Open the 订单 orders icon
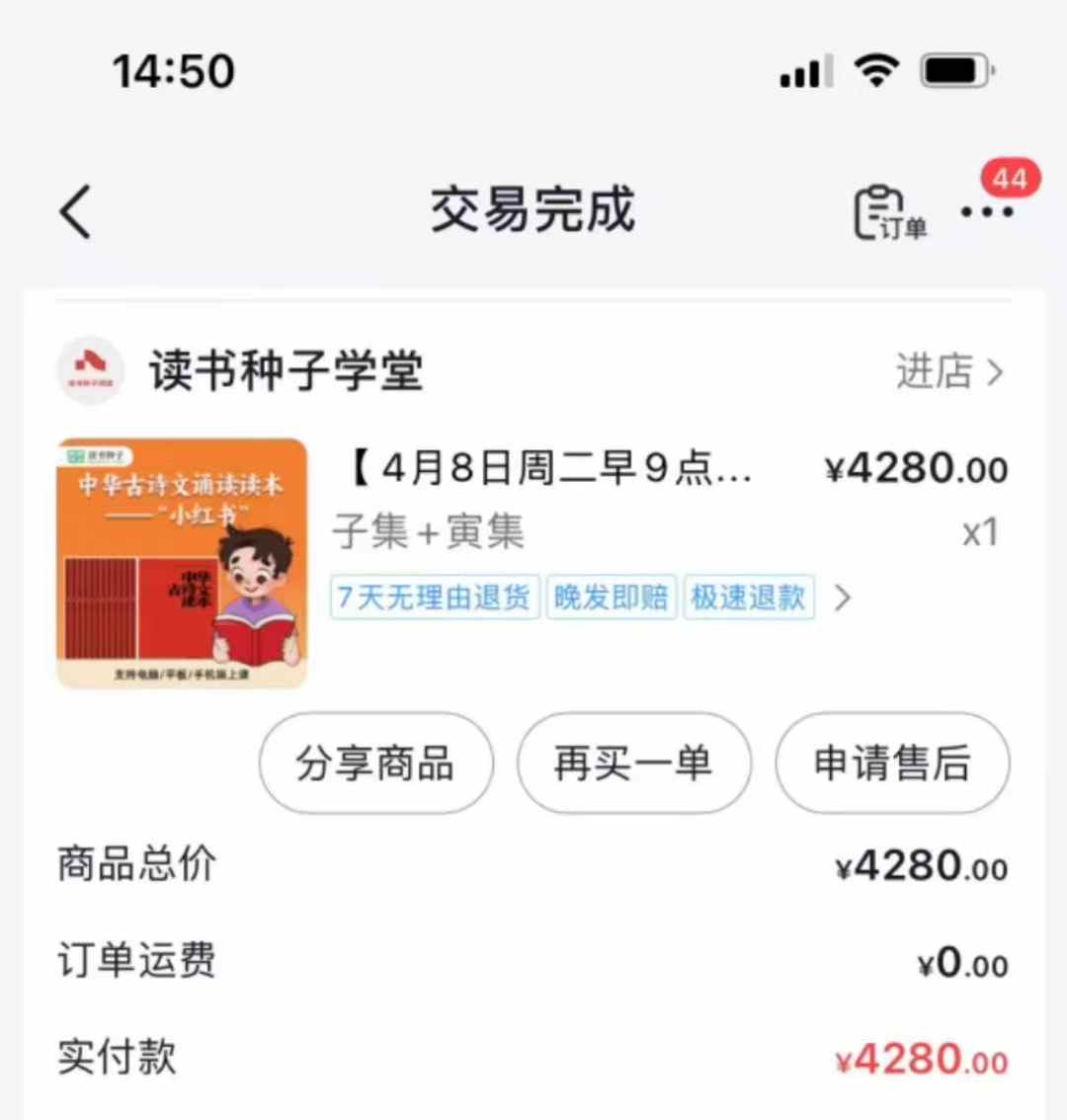Image resolution: width=1067 pixels, height=1120 pixels. click(x=889, y=212)
